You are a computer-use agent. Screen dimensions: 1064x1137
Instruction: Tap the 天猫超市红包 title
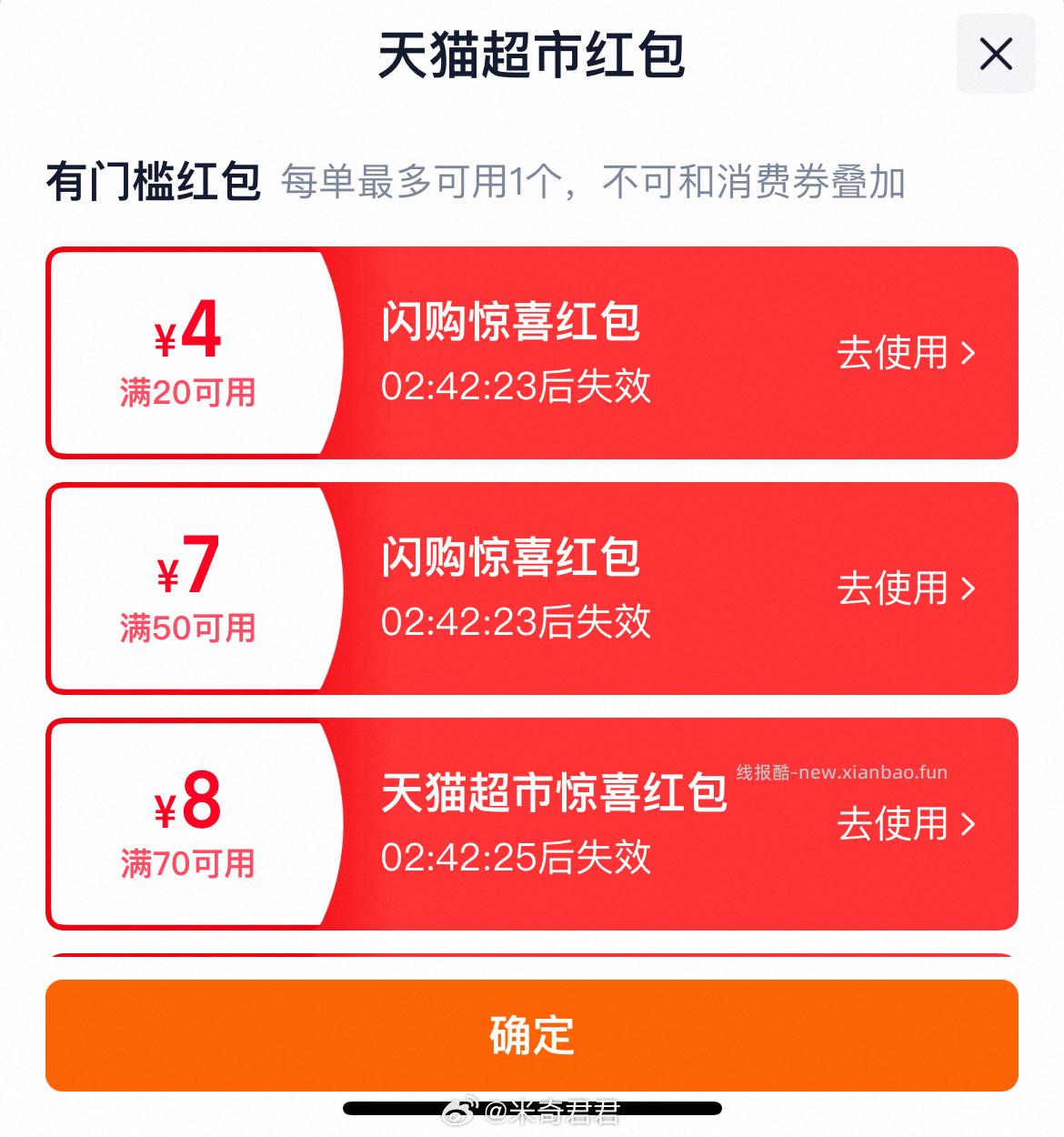click(532, 55)
